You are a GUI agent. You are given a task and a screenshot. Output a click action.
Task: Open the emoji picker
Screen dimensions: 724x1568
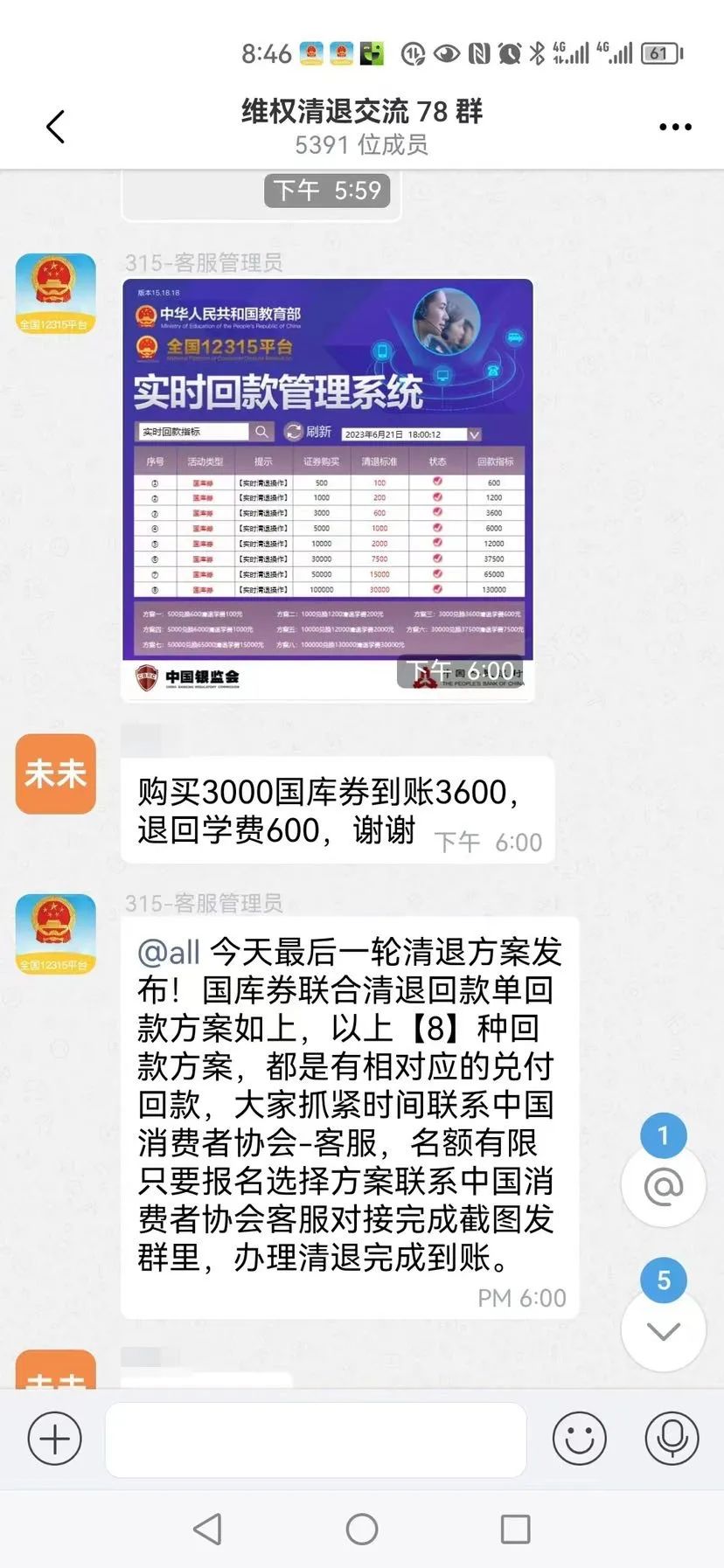[579, 1439]
